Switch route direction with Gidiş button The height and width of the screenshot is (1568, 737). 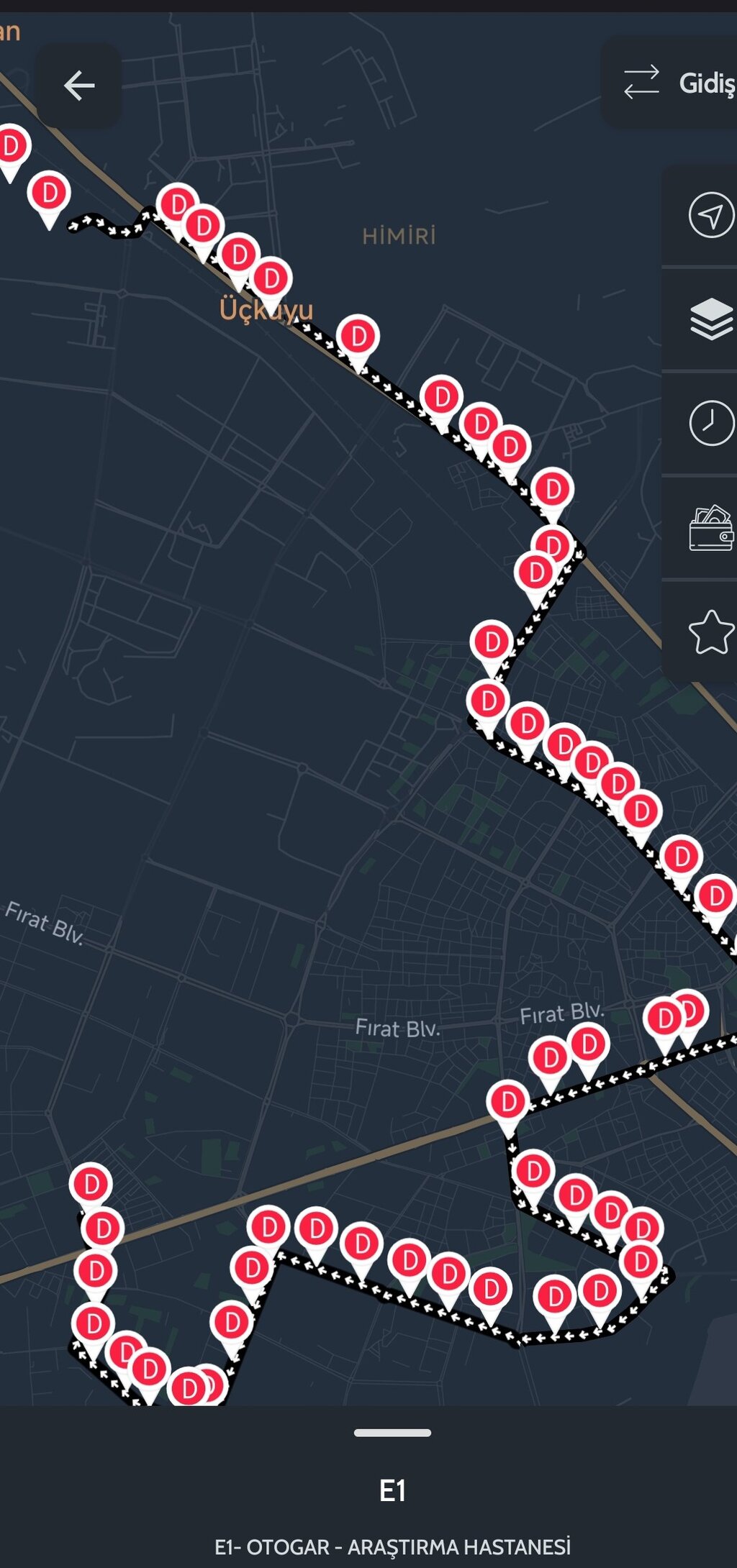point(675,83)
